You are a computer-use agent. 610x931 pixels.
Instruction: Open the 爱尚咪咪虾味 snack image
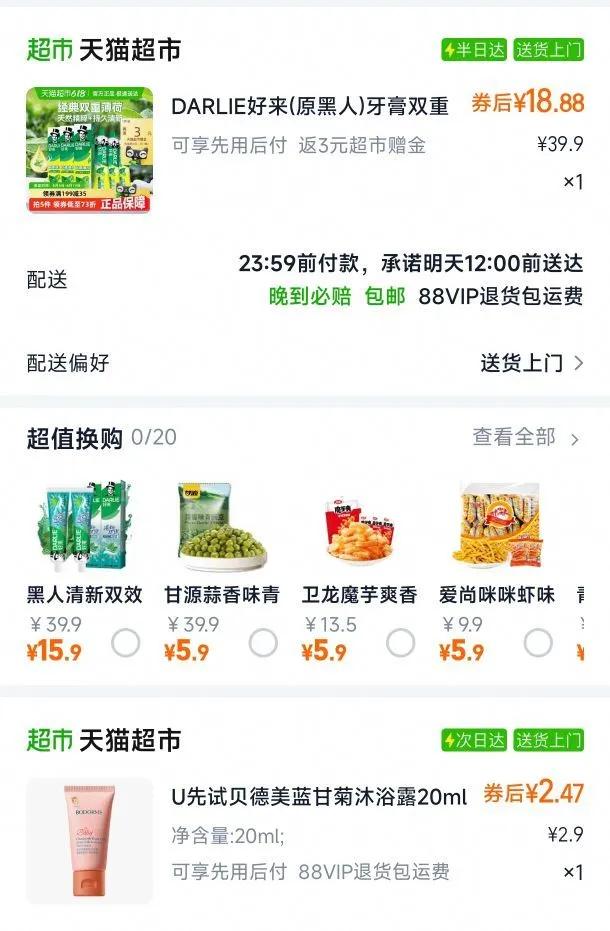[x=497, y=525]
